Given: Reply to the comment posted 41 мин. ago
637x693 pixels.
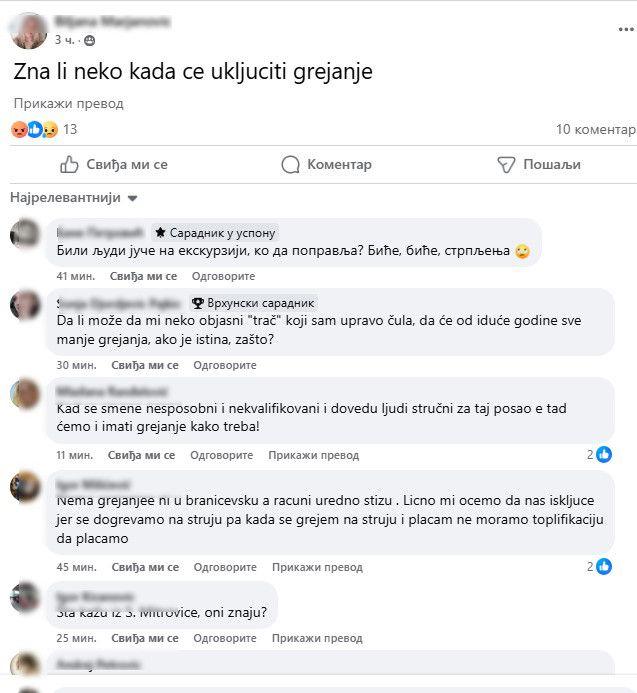Looking at the screenshot, I should pos(222,276).
